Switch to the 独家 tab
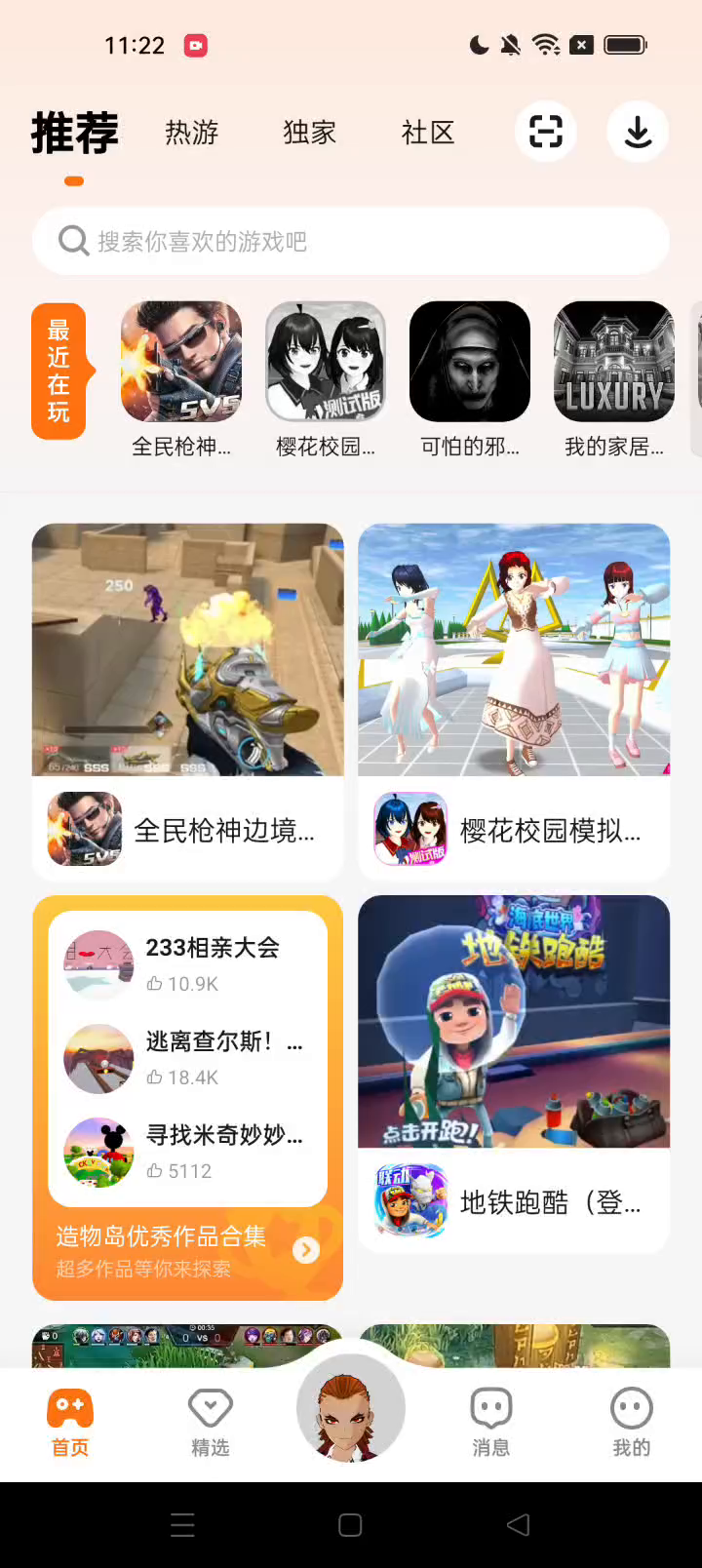Image resolution: width=702 pixels, height=1568 pixels. [x=310, y=133]
